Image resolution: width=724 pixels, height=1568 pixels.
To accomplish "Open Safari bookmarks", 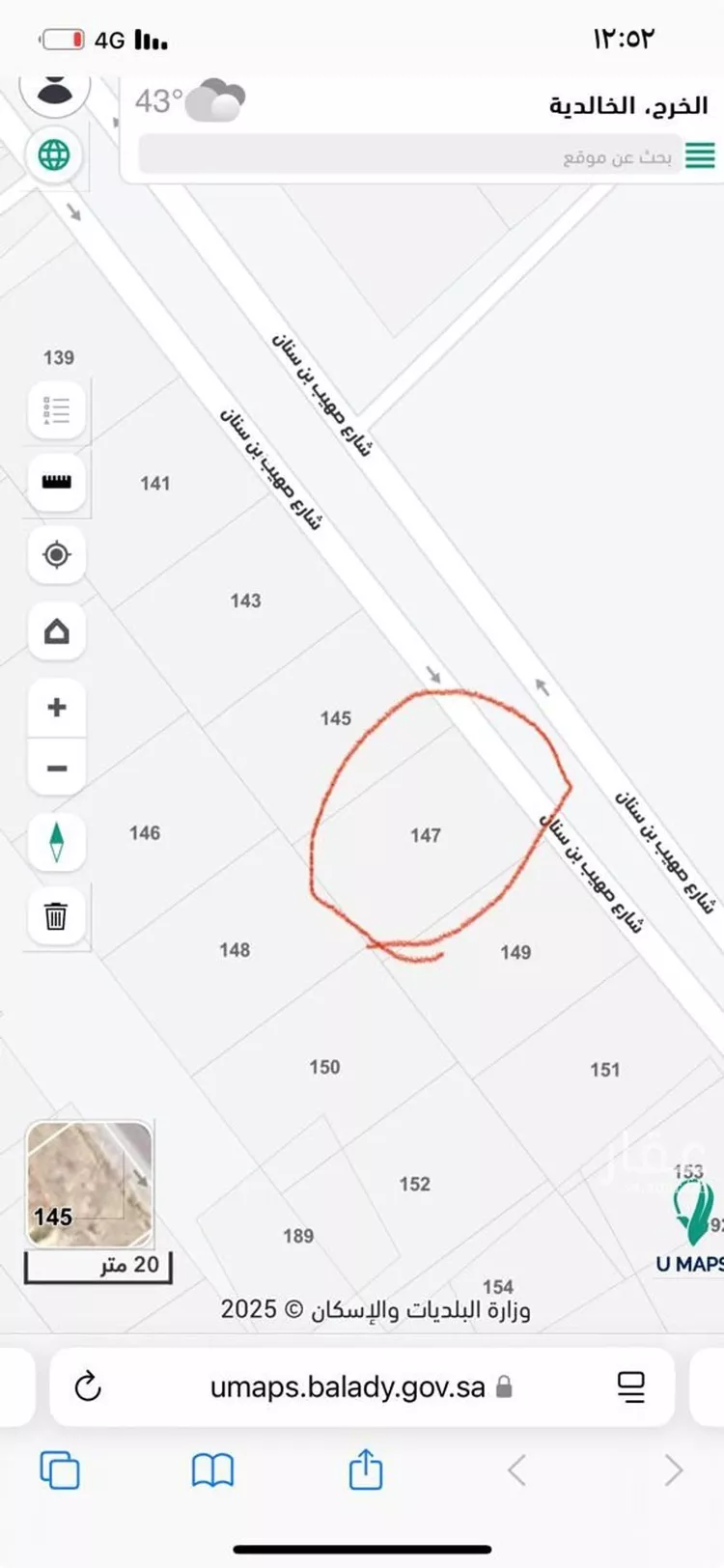I will coord(212,1470).
